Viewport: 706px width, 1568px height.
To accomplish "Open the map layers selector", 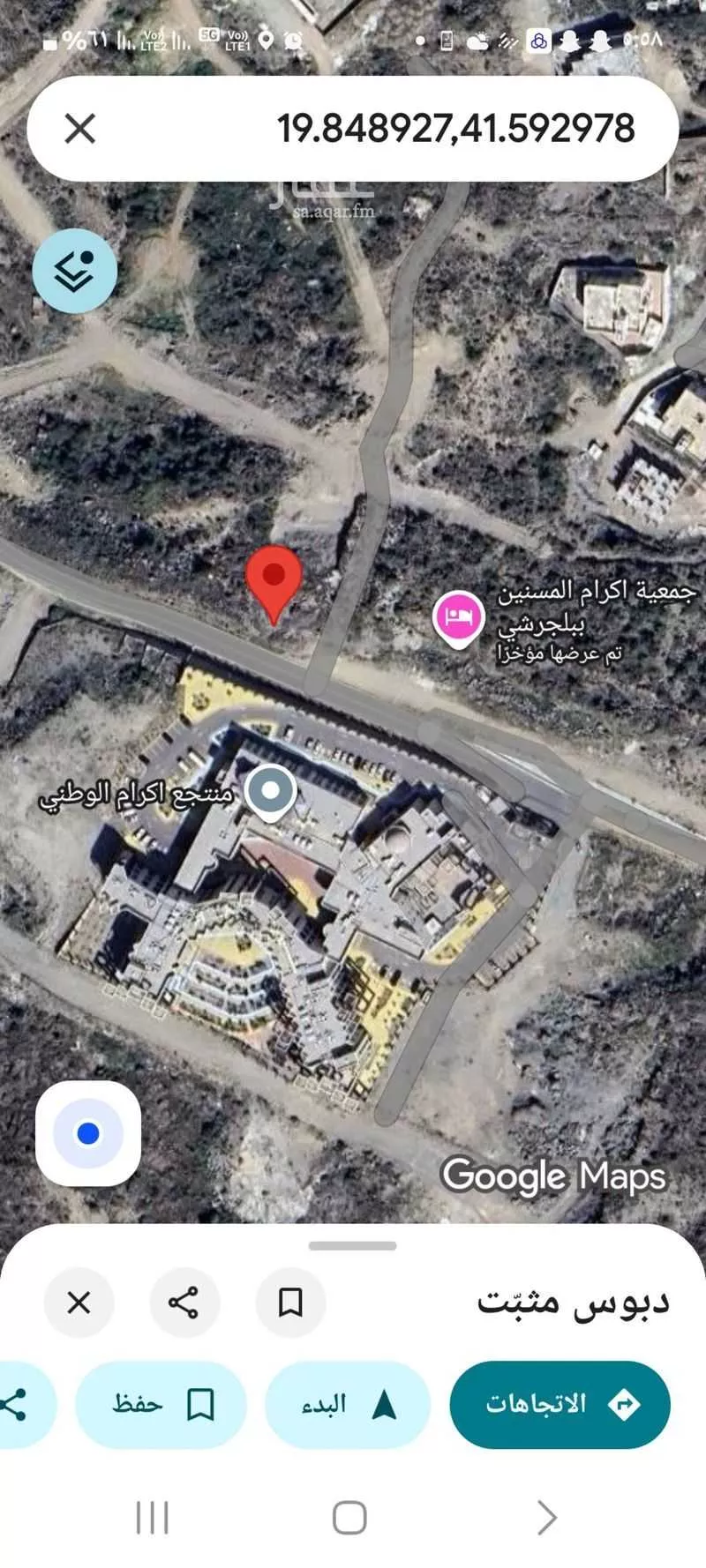I will pos(75,272).
